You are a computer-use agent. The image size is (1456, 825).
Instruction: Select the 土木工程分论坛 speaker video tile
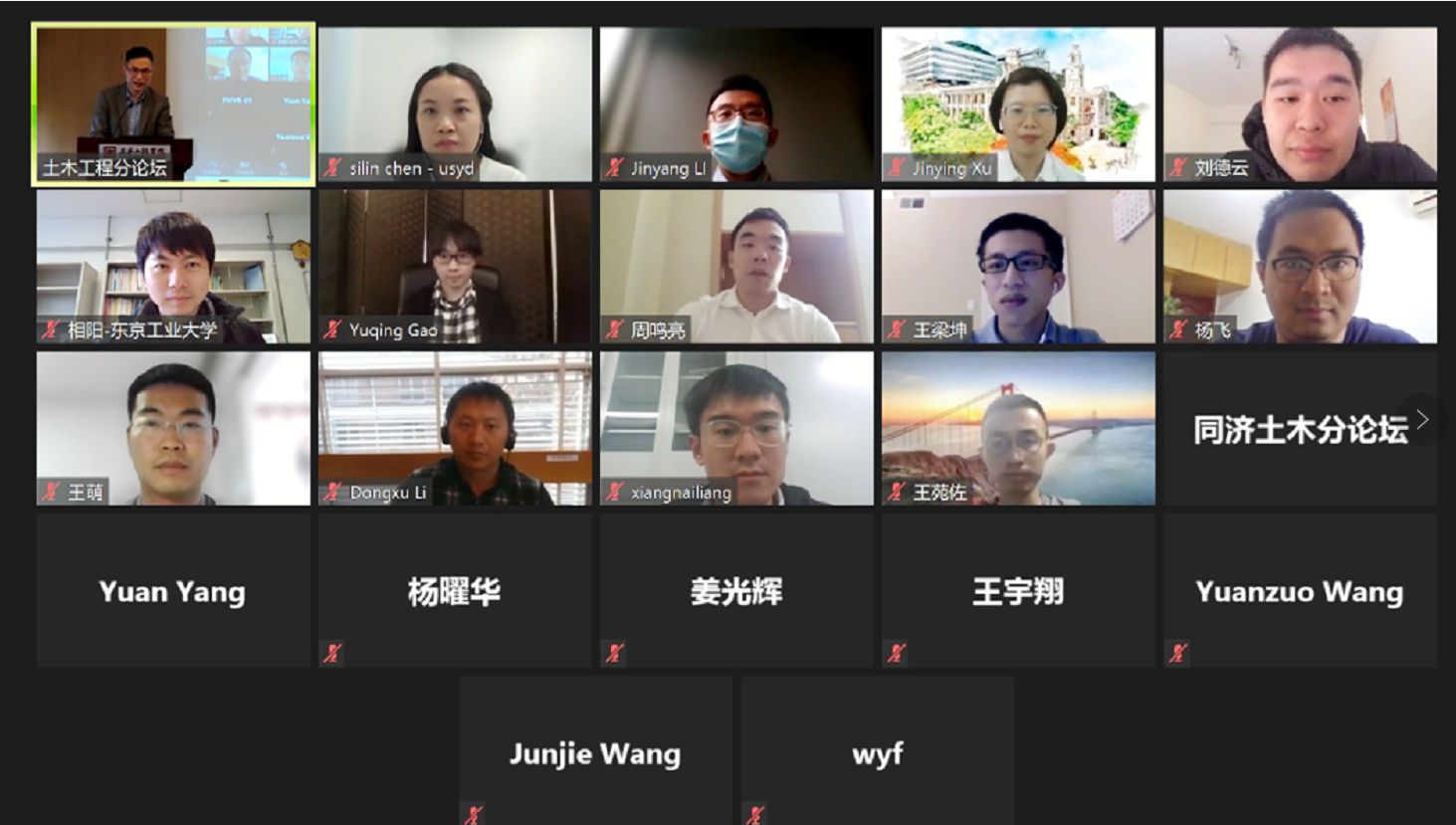point(174,104)
